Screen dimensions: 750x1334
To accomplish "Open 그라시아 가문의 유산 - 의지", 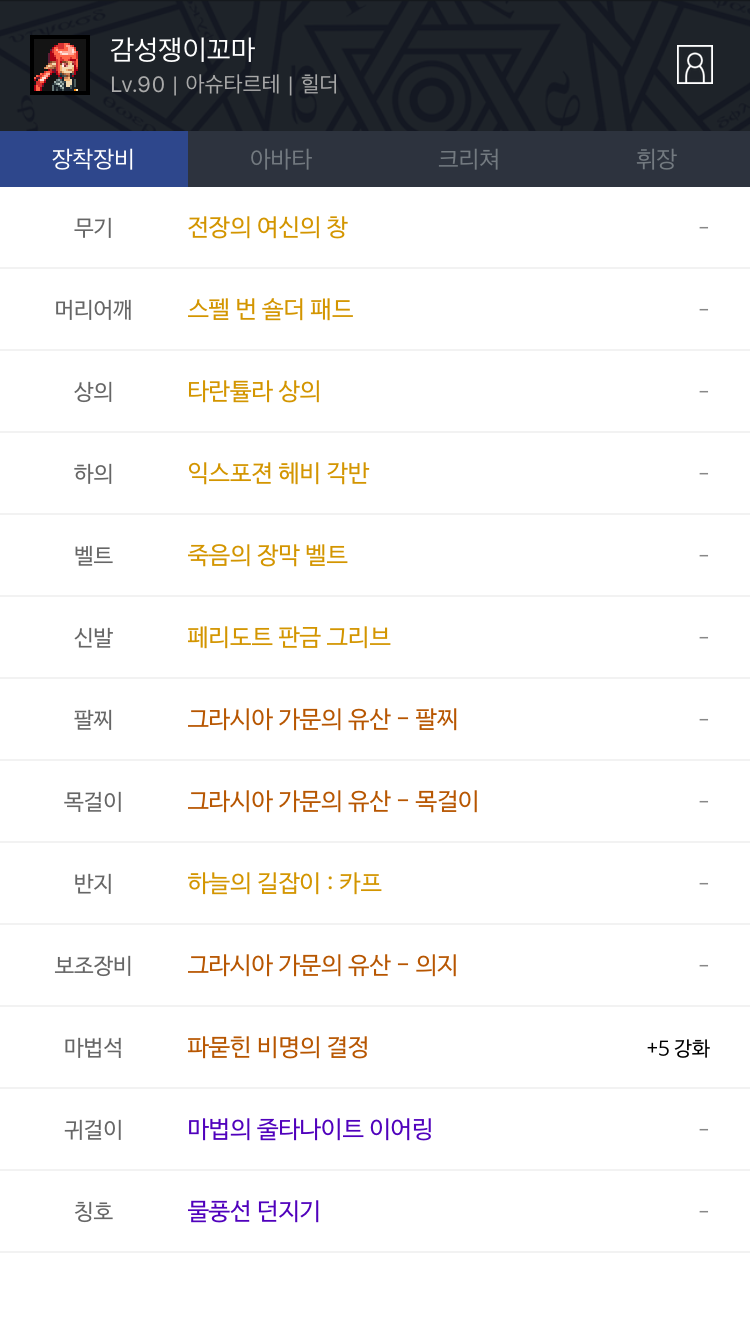I will coord(322,965).
